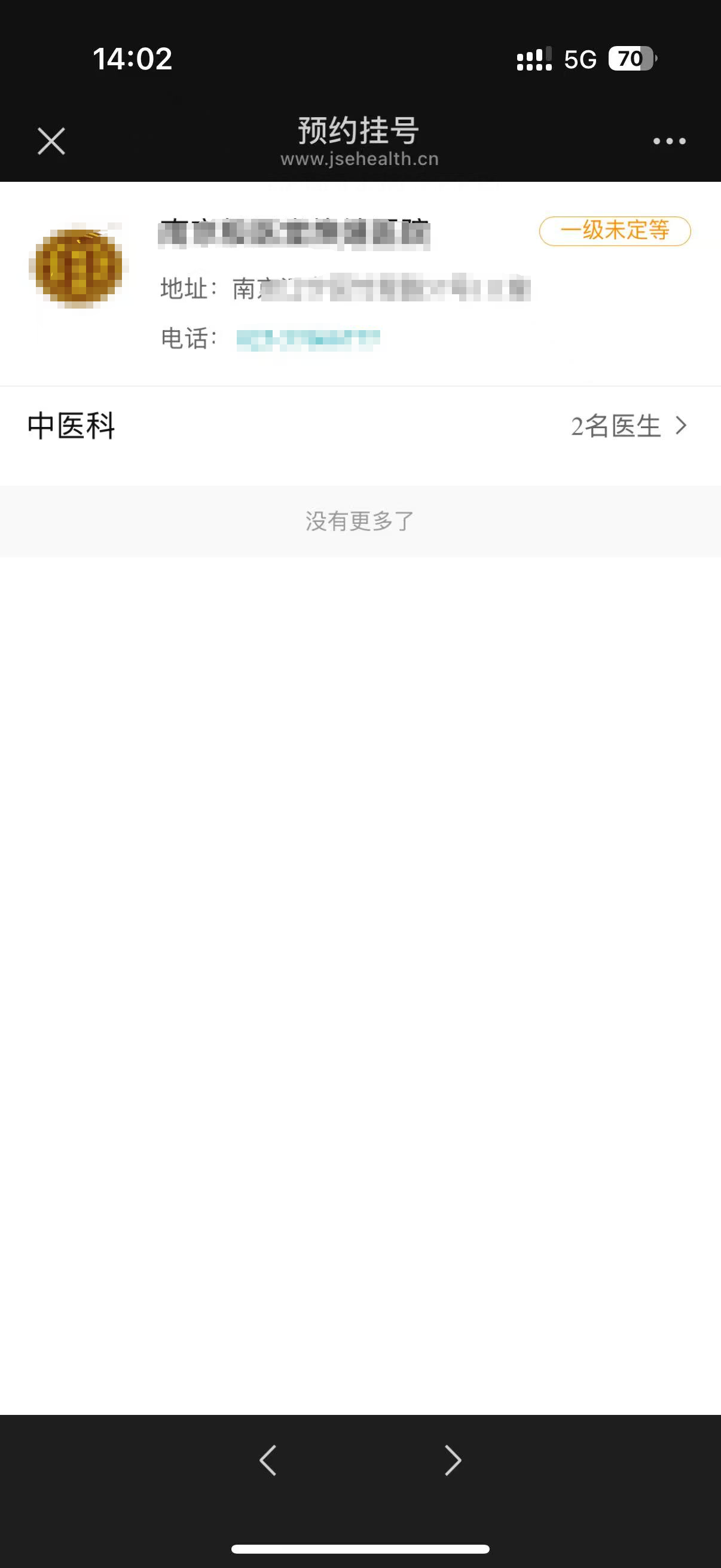Go back to the previous web page

click(268, 1460)
